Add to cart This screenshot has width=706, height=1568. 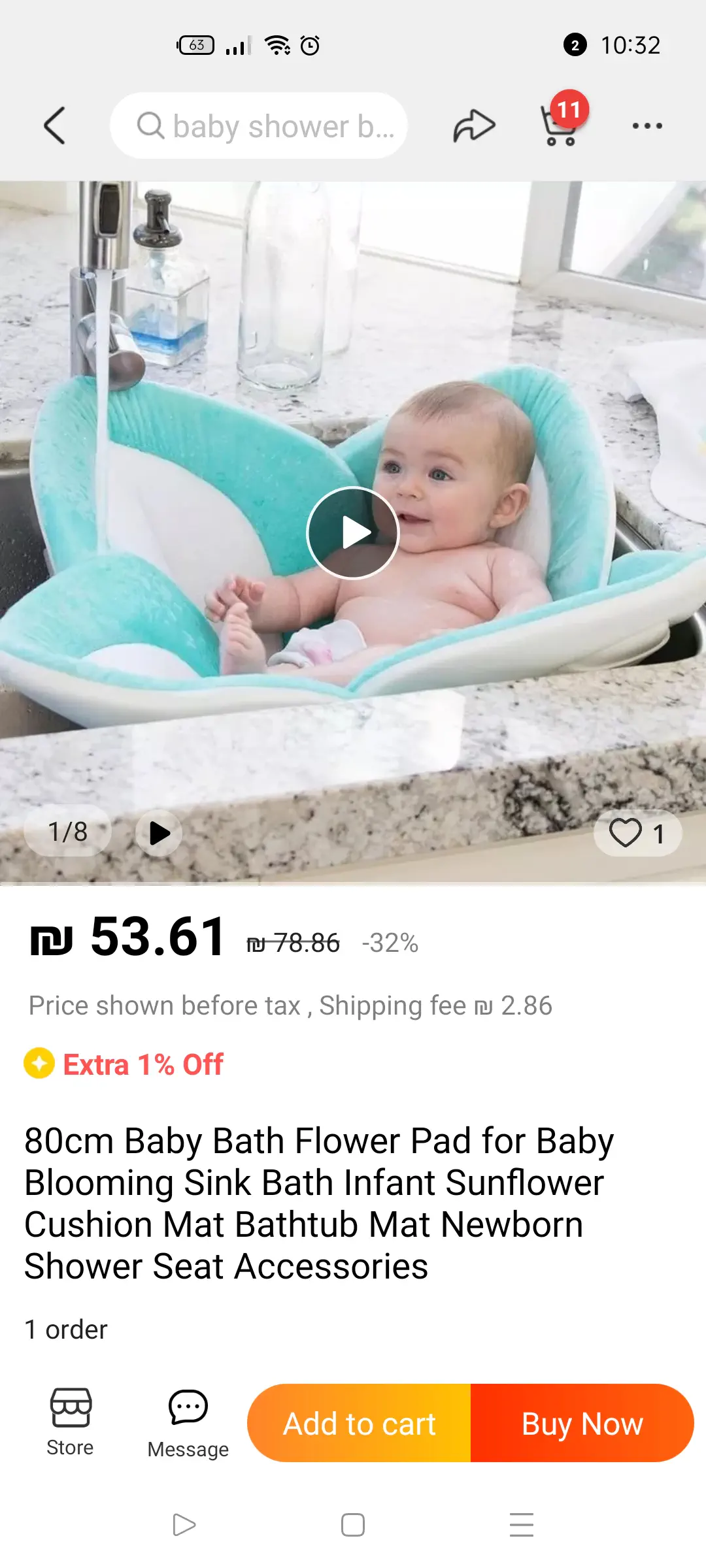point(359,1424)
